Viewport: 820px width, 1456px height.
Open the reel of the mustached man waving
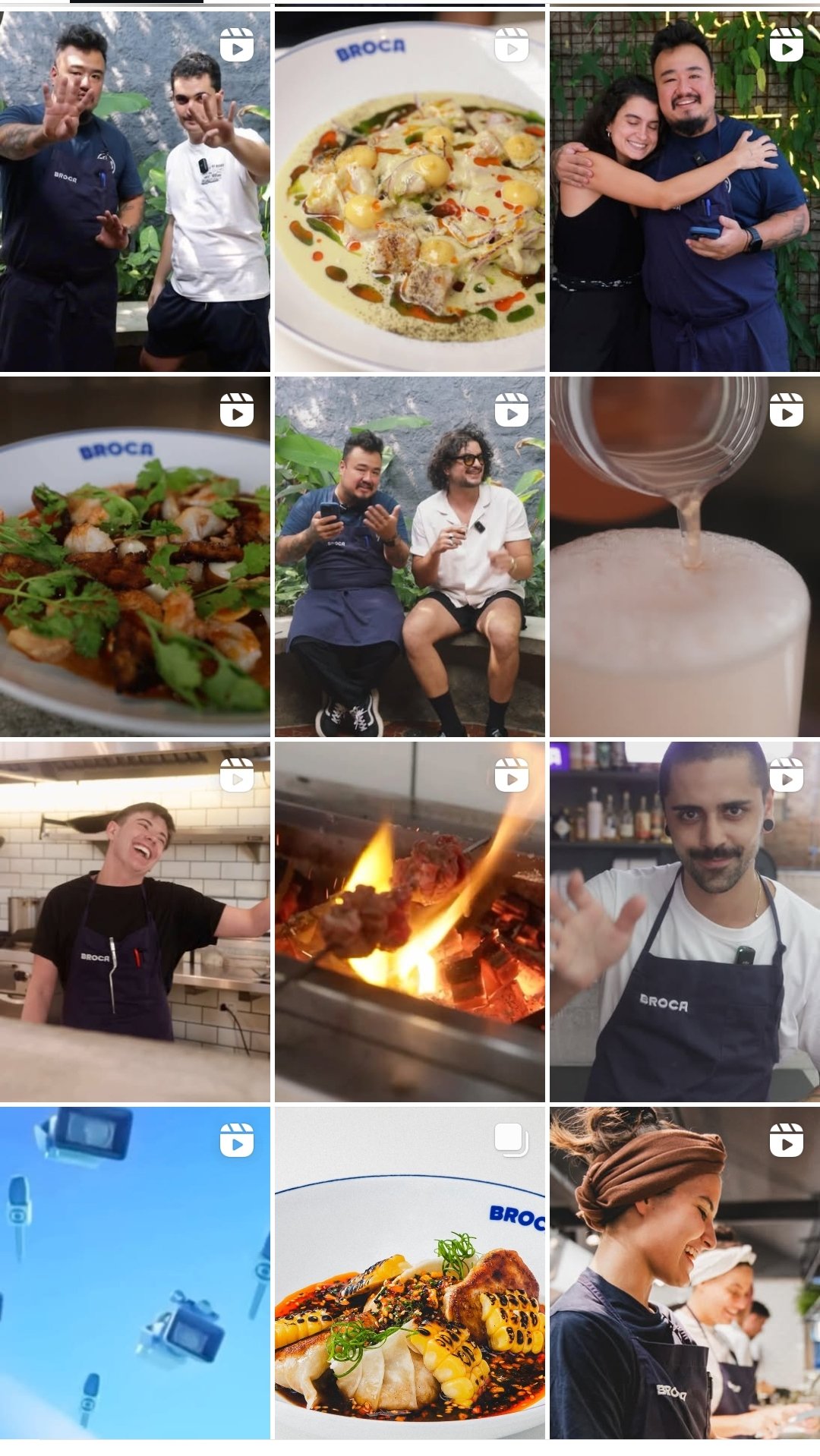[684, 922]
